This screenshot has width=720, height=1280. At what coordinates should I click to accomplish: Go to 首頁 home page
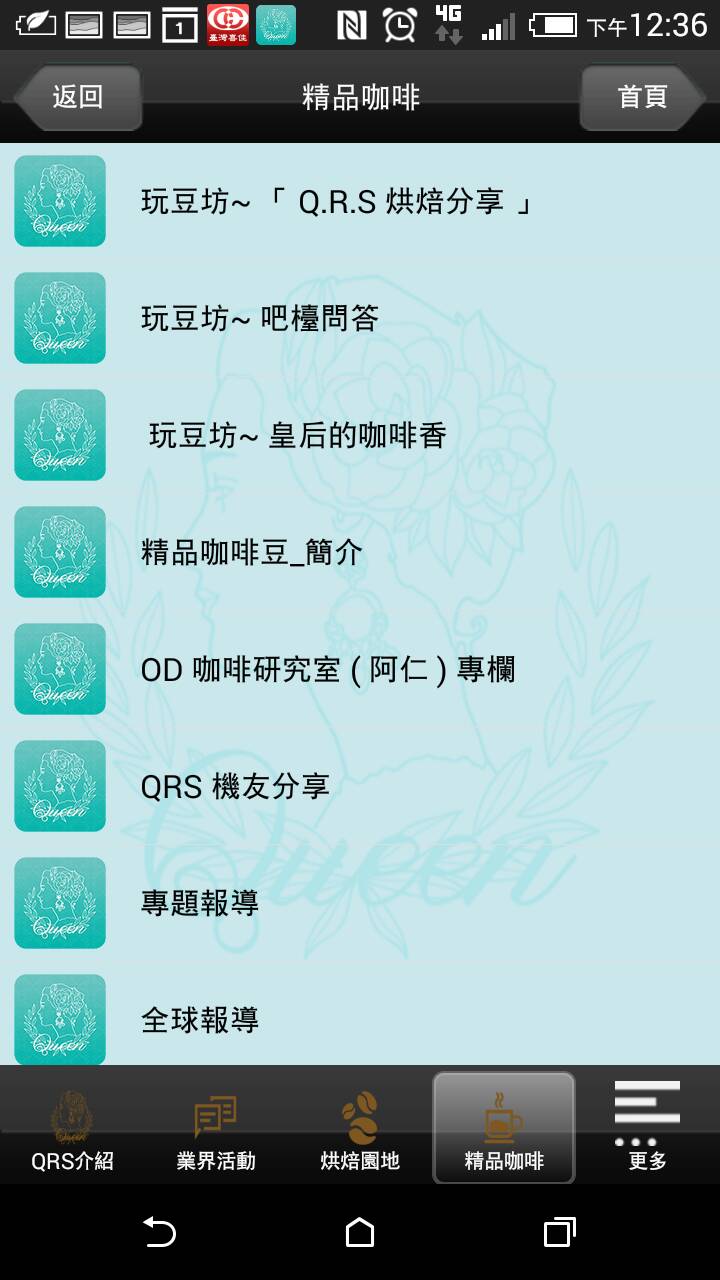pyautogui.click(x=643, y=97)
